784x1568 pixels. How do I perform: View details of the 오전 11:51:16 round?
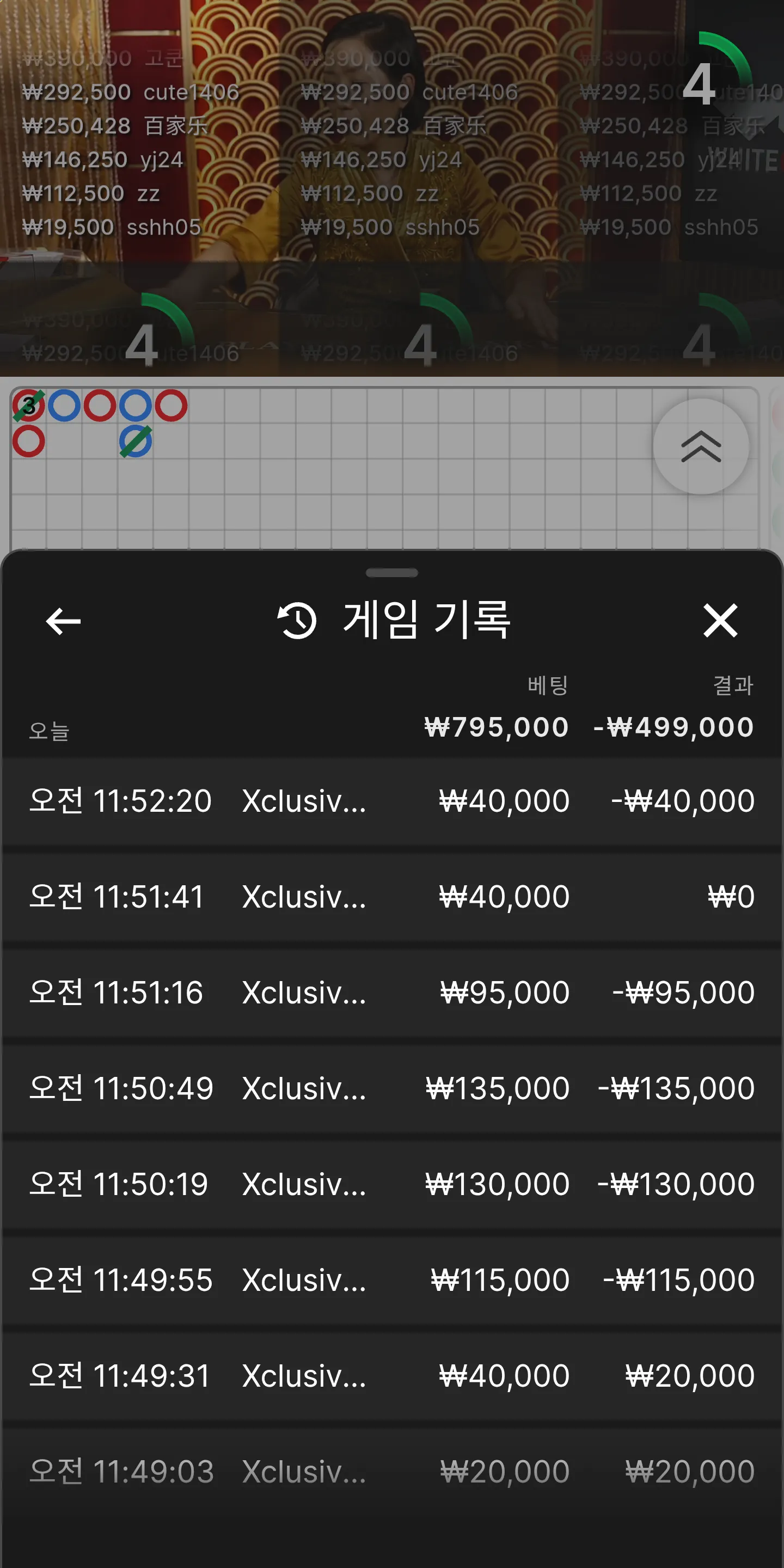pyautogui.click(x=392, y=992)
